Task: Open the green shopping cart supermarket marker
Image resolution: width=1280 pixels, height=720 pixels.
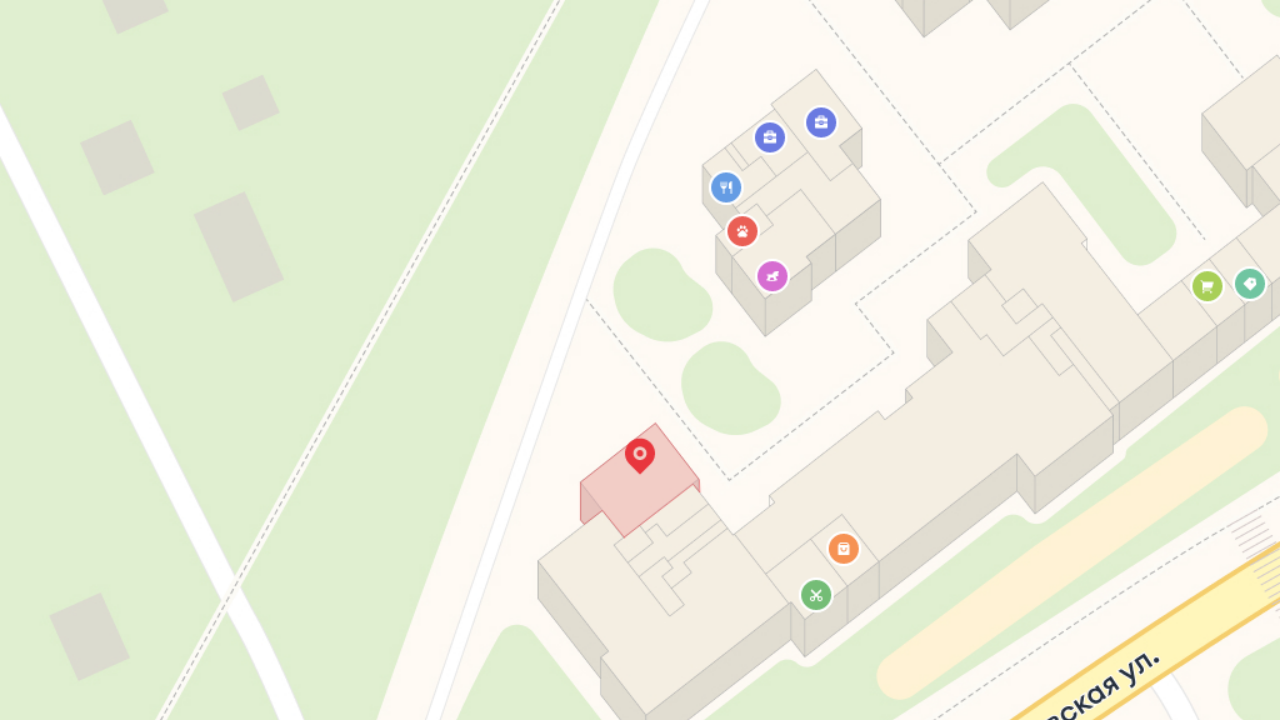Action: coord(1207,286)
